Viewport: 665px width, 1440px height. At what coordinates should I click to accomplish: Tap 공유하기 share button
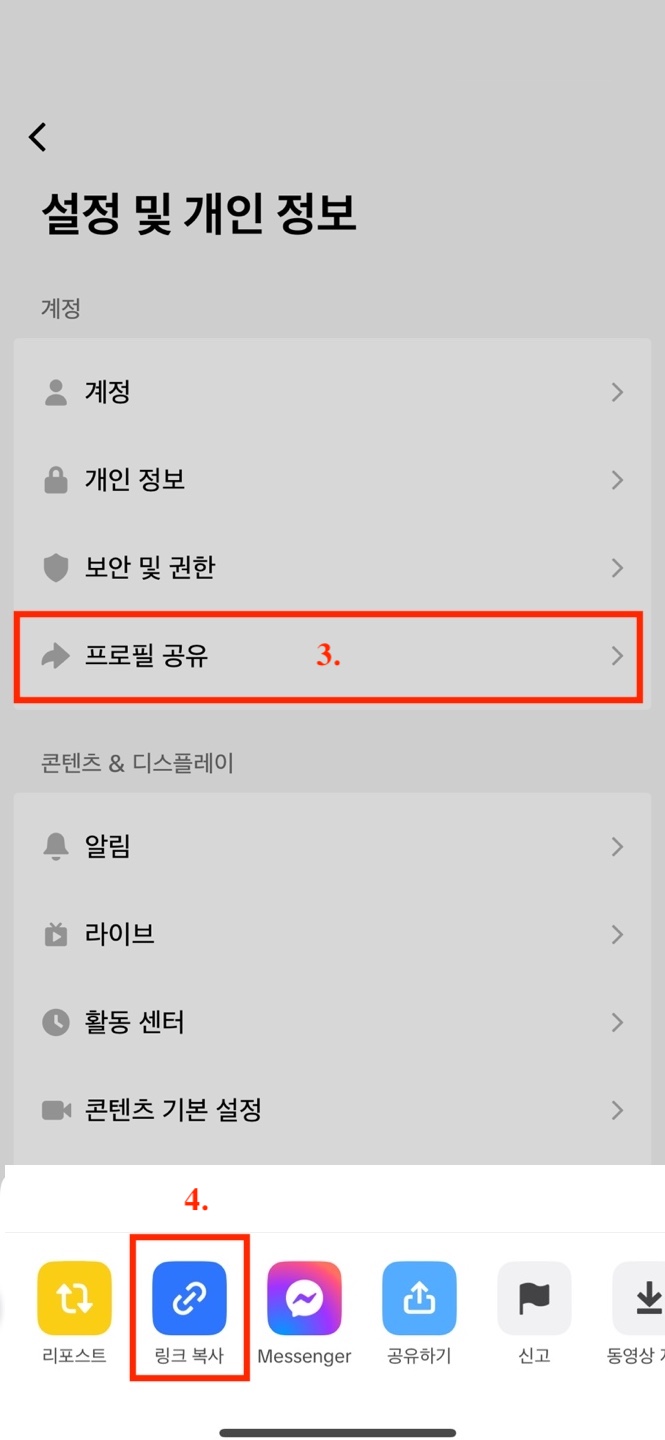[x=419, y=1298]
